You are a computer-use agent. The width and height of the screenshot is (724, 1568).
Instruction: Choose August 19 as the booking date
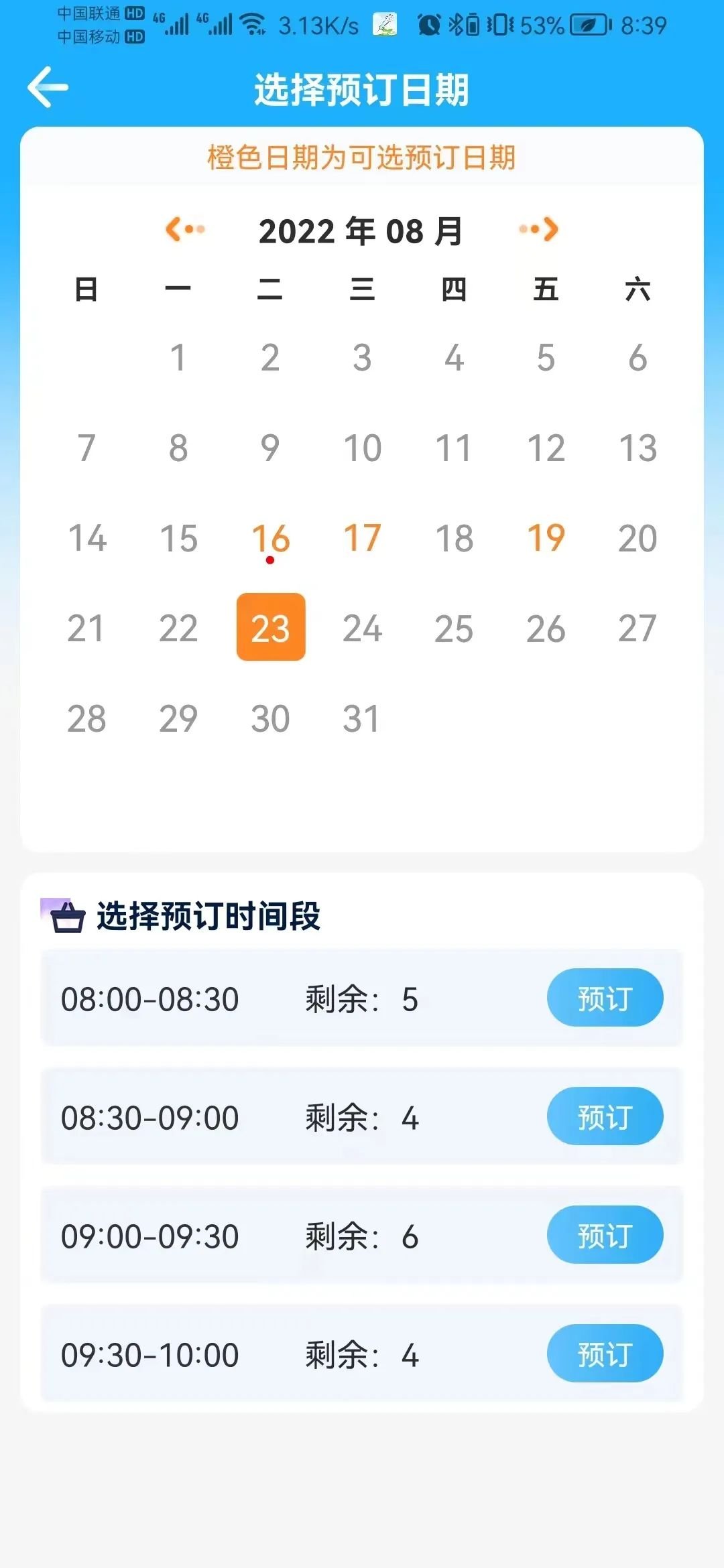click(546, 538)
